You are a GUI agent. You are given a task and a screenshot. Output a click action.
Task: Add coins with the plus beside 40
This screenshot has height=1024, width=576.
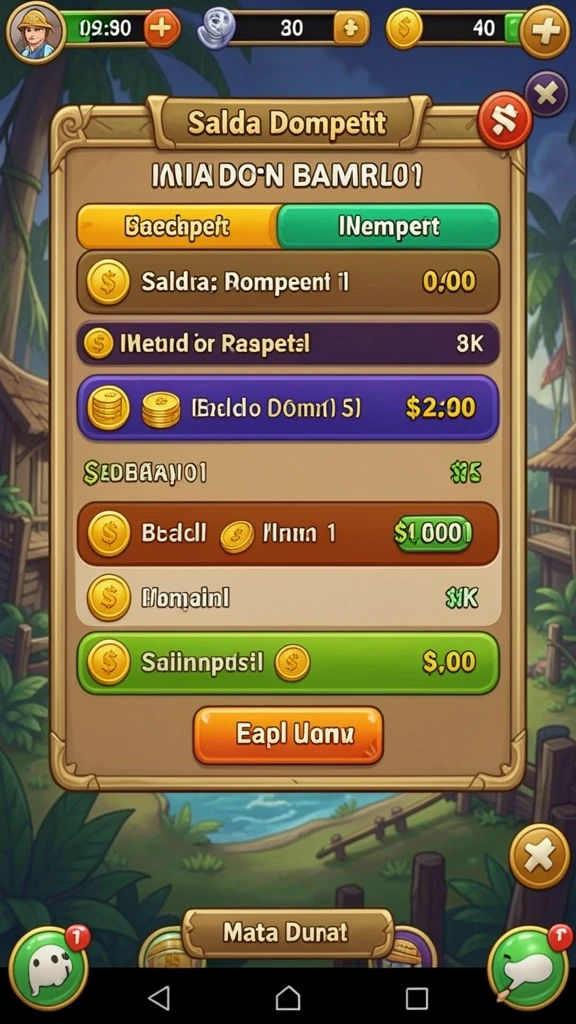coord(545,29)
